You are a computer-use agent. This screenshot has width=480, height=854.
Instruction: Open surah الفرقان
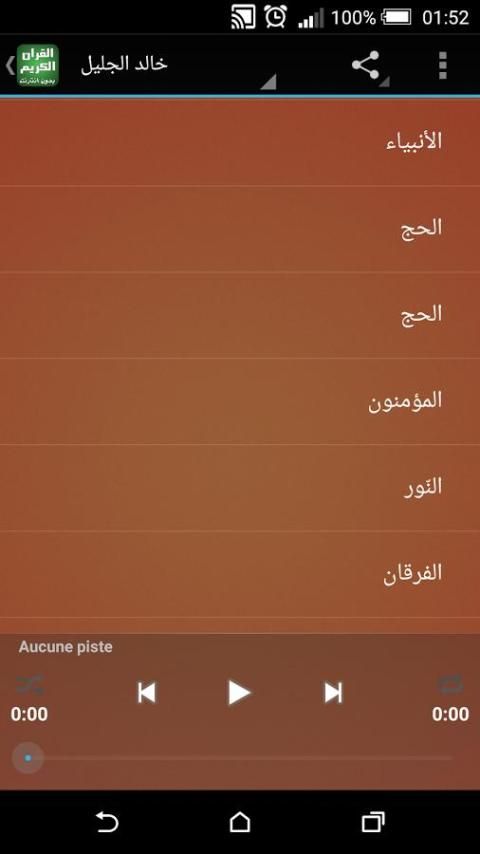click(240, 574)
